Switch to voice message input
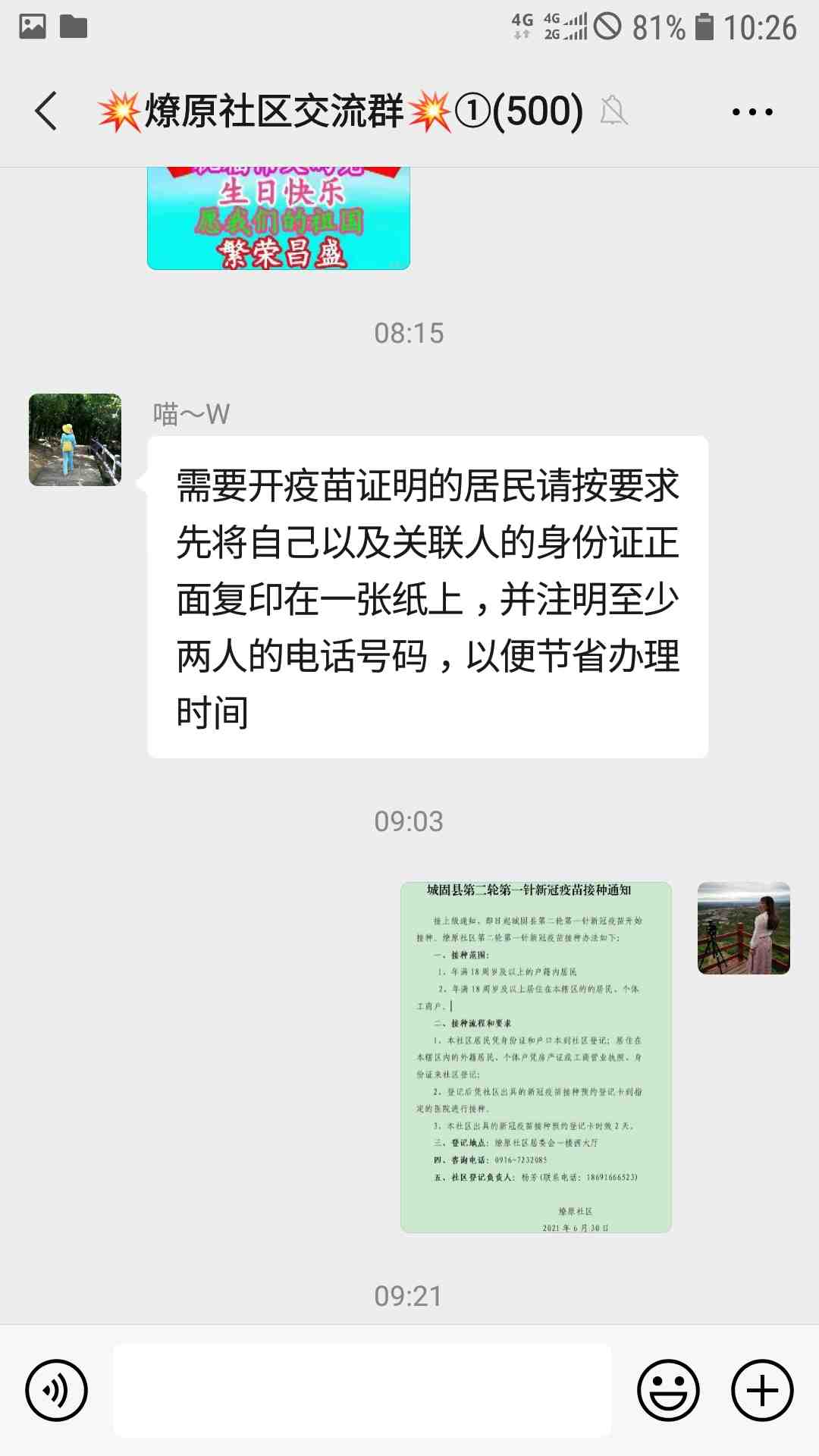819x1456 pixels. 56,1390
